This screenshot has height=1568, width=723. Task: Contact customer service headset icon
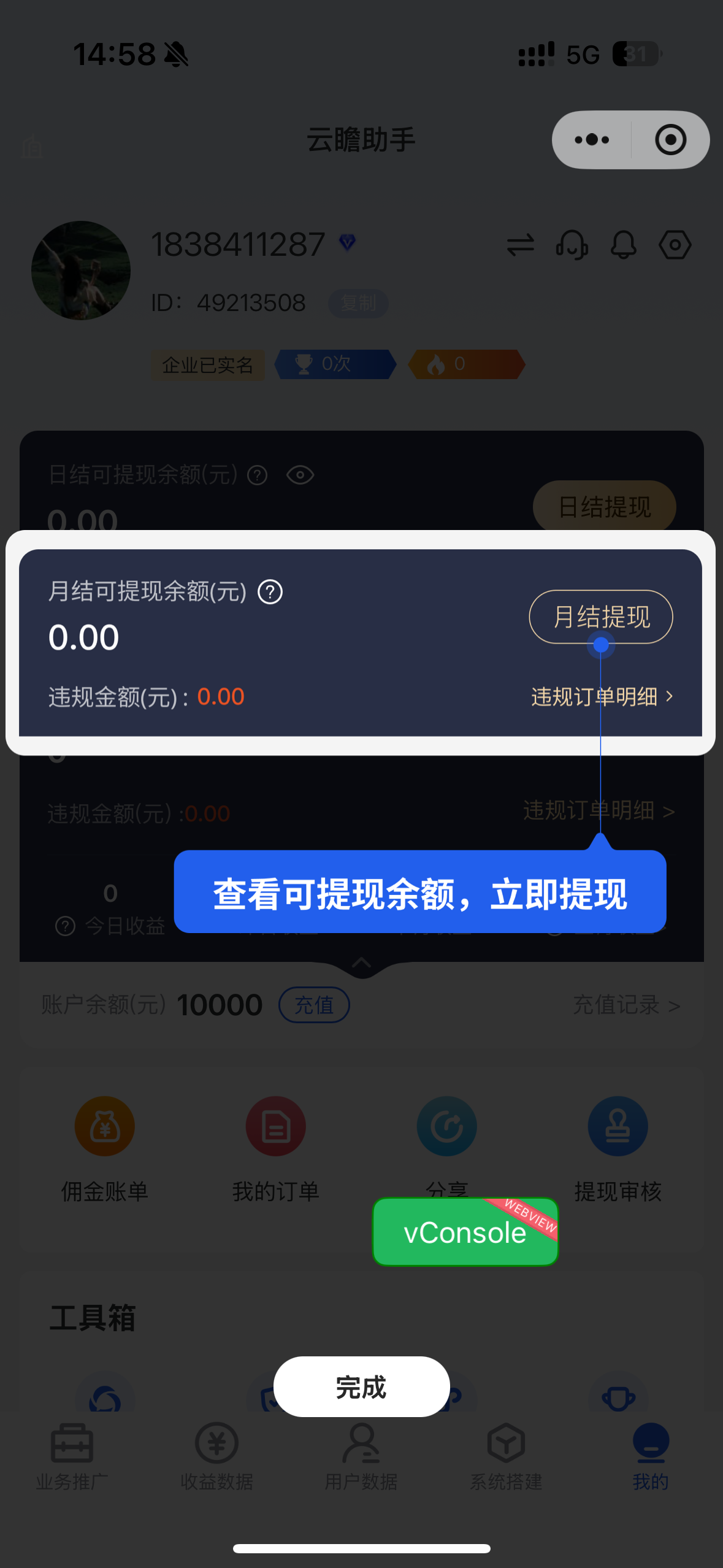tap(572, 245)
